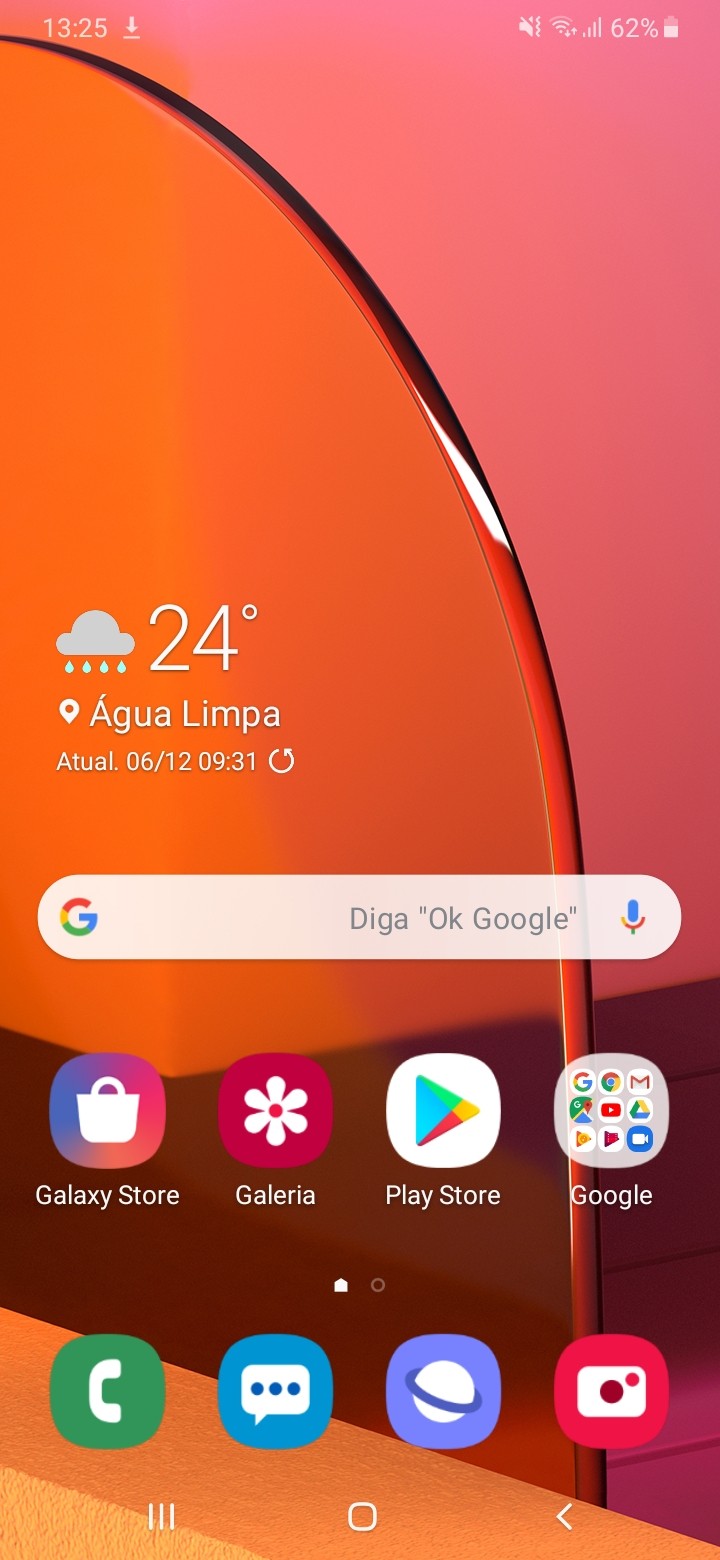Open the Play Store app
The height and width of the screenshot is (1560, 720).
[x=443, y=1111]
